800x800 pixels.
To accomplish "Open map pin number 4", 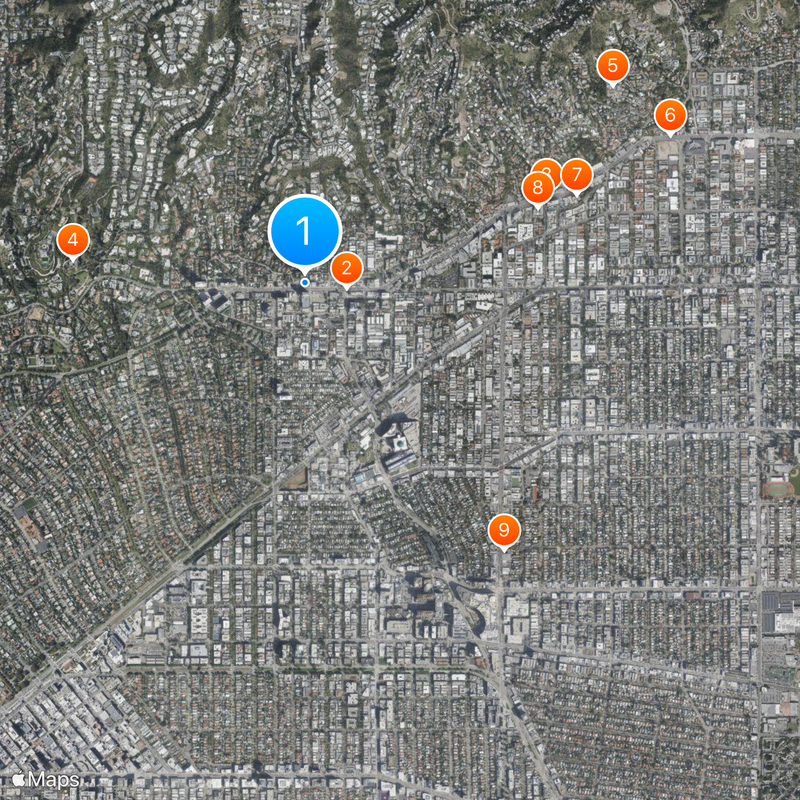I will (72, 239).
